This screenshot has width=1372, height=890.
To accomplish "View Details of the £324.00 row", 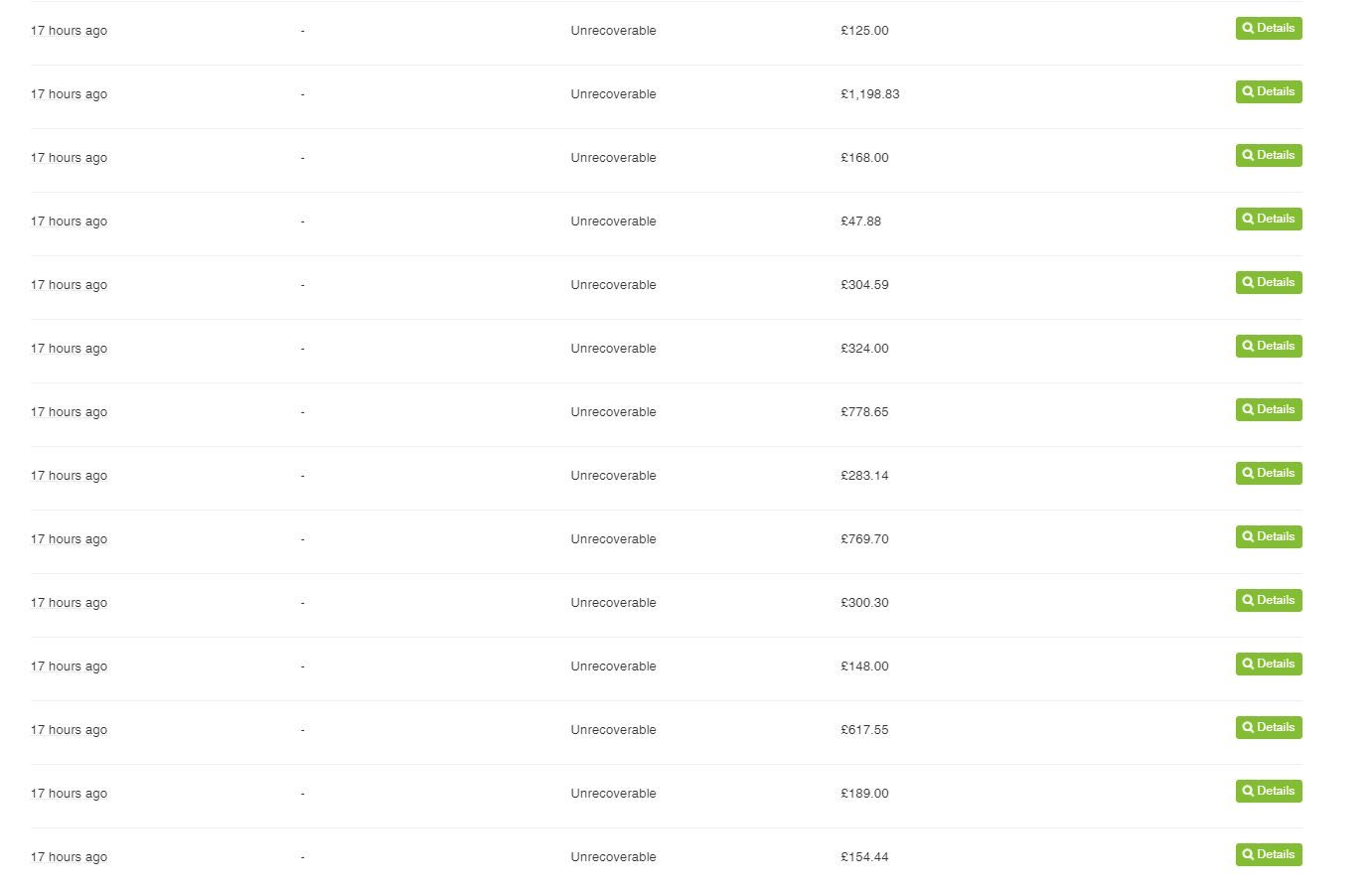I will pos(1268,347).
